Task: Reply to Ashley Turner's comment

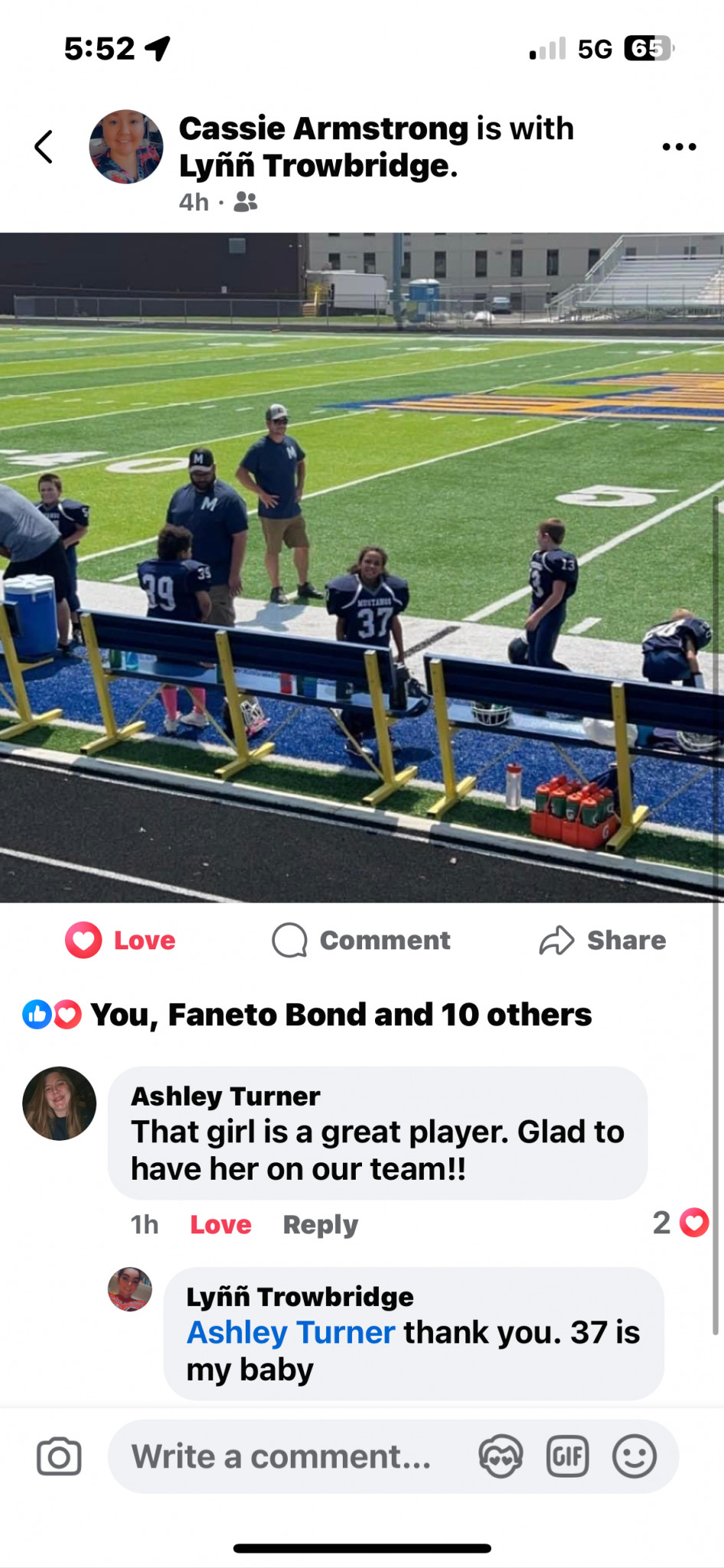Action: point(320,1224)
